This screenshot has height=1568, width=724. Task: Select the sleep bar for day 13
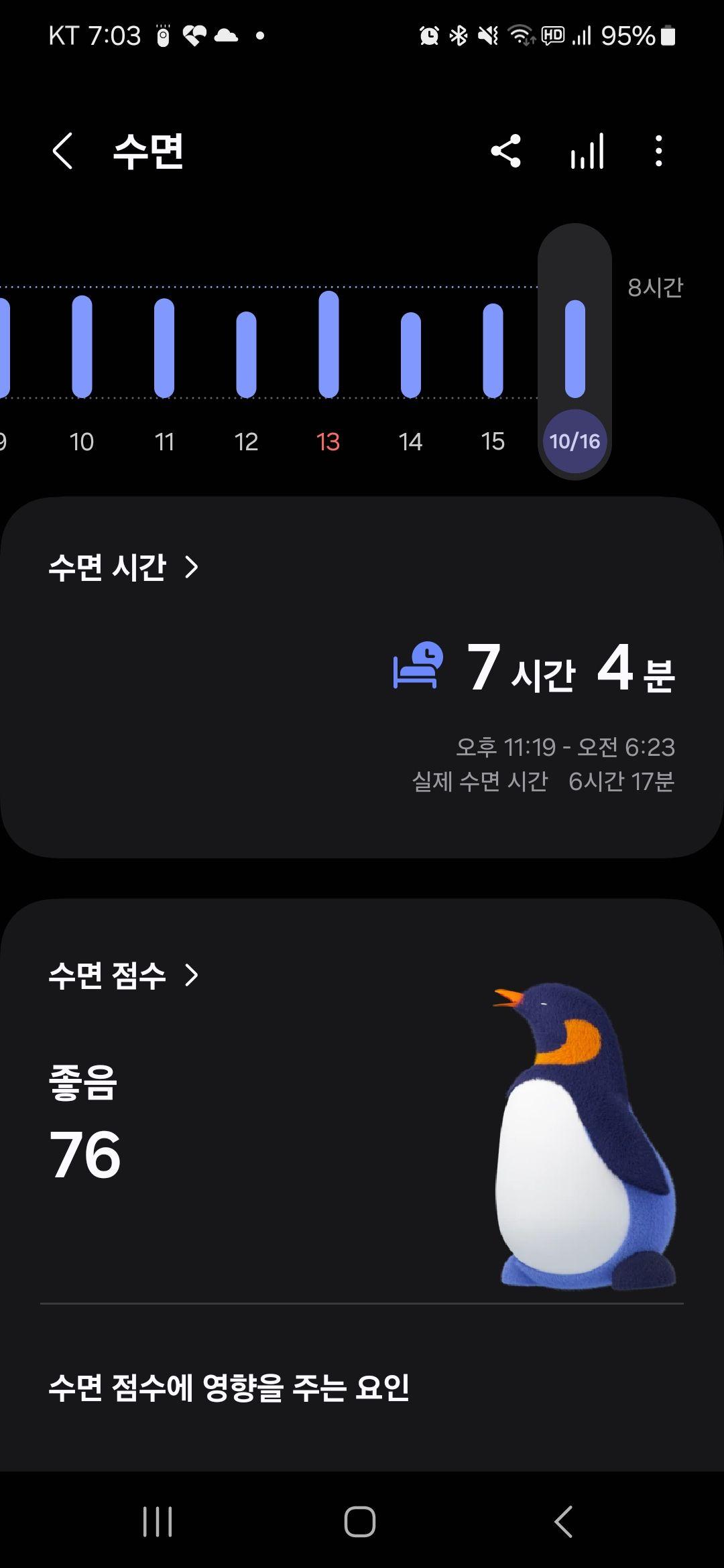[x=328, y=345]
